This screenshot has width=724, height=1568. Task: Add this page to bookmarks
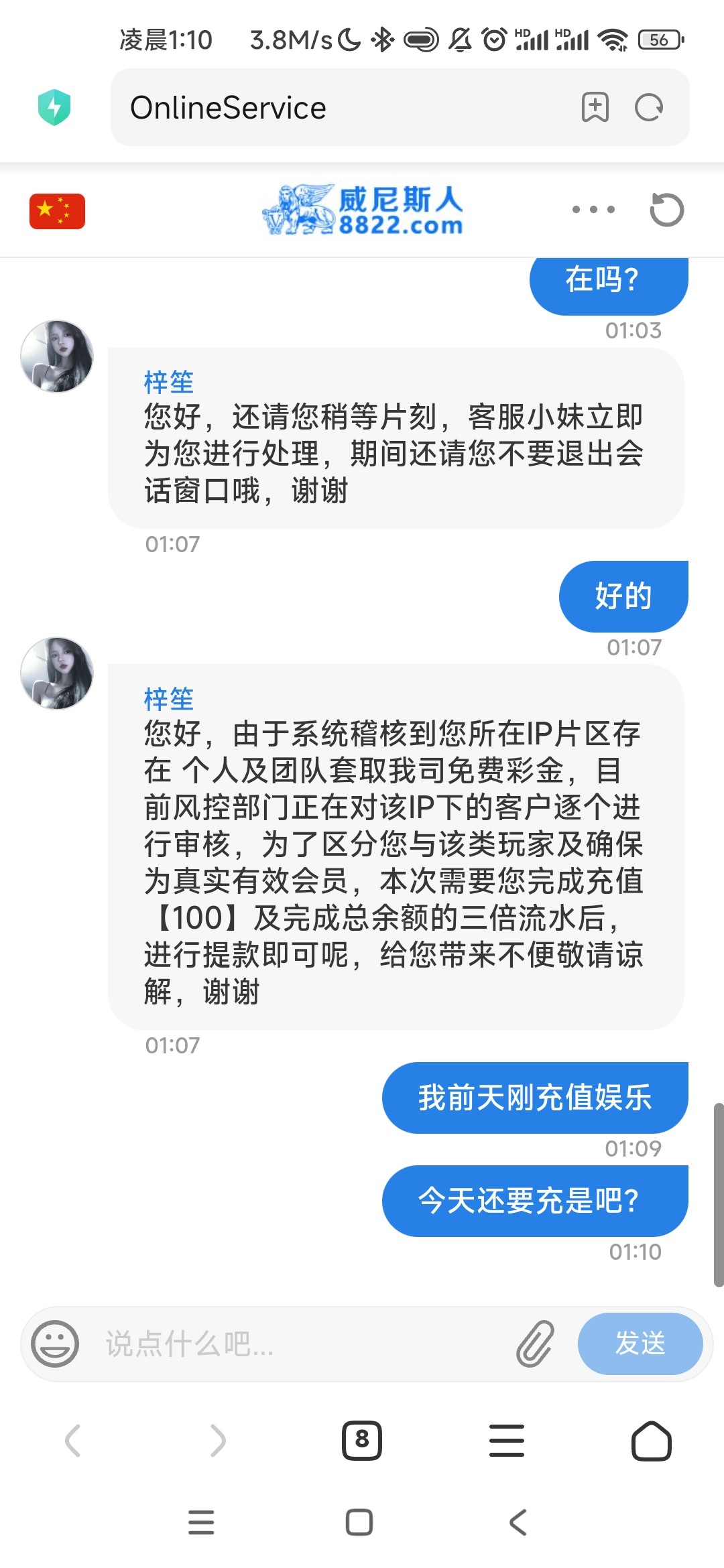[595, 107]
